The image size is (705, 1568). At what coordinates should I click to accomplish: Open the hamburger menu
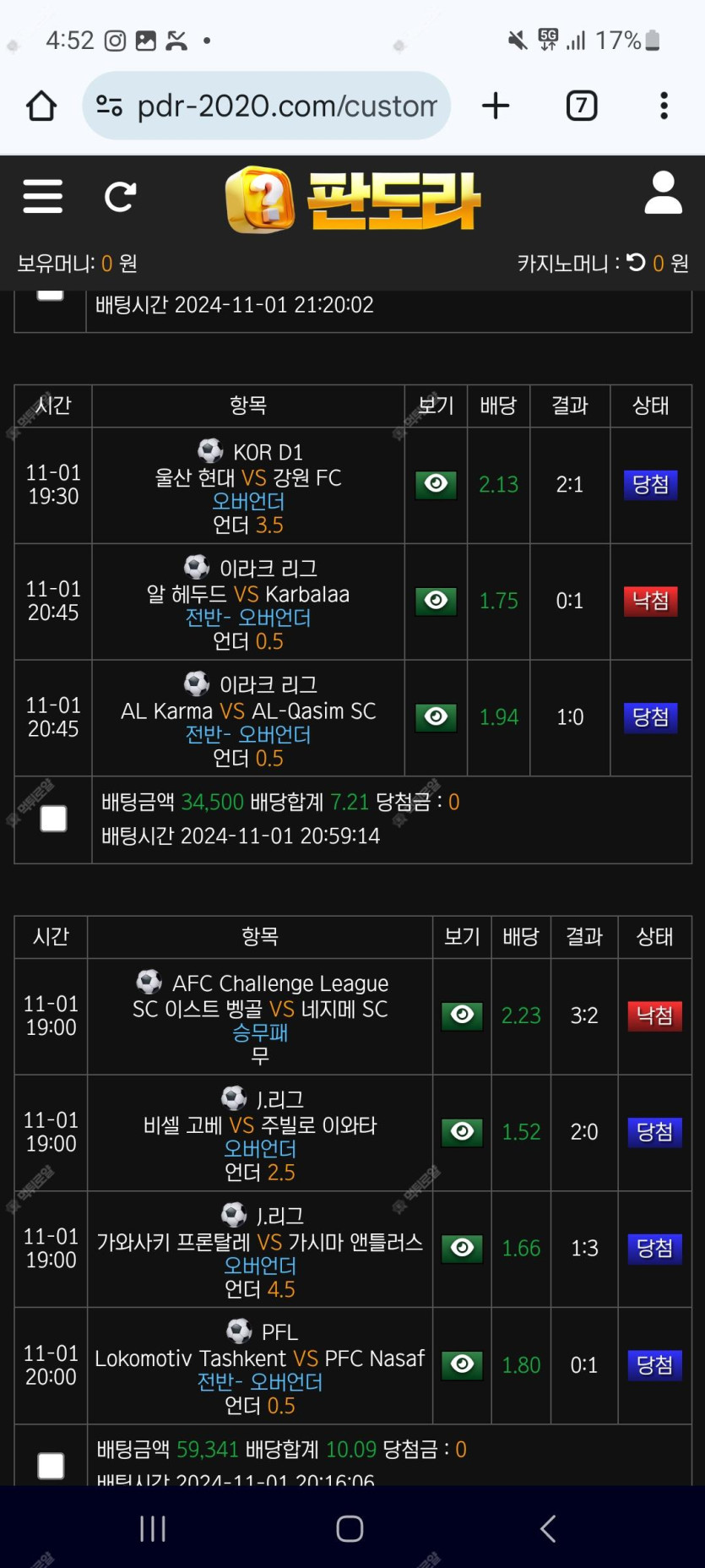43,196
